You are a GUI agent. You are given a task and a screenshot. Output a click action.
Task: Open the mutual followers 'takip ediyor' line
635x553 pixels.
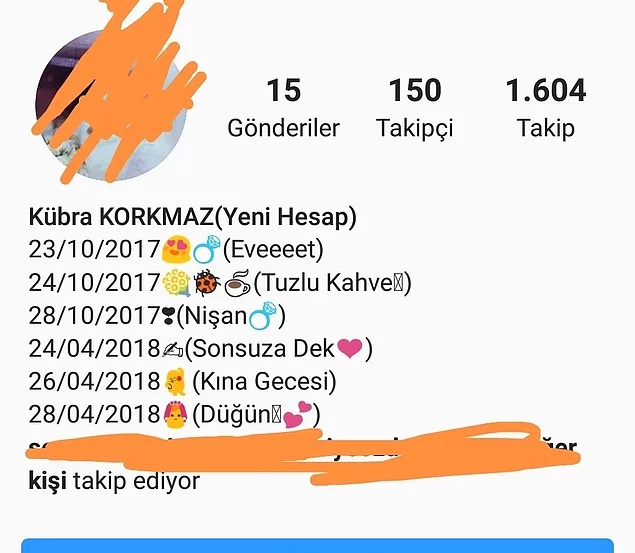(115, 480)
